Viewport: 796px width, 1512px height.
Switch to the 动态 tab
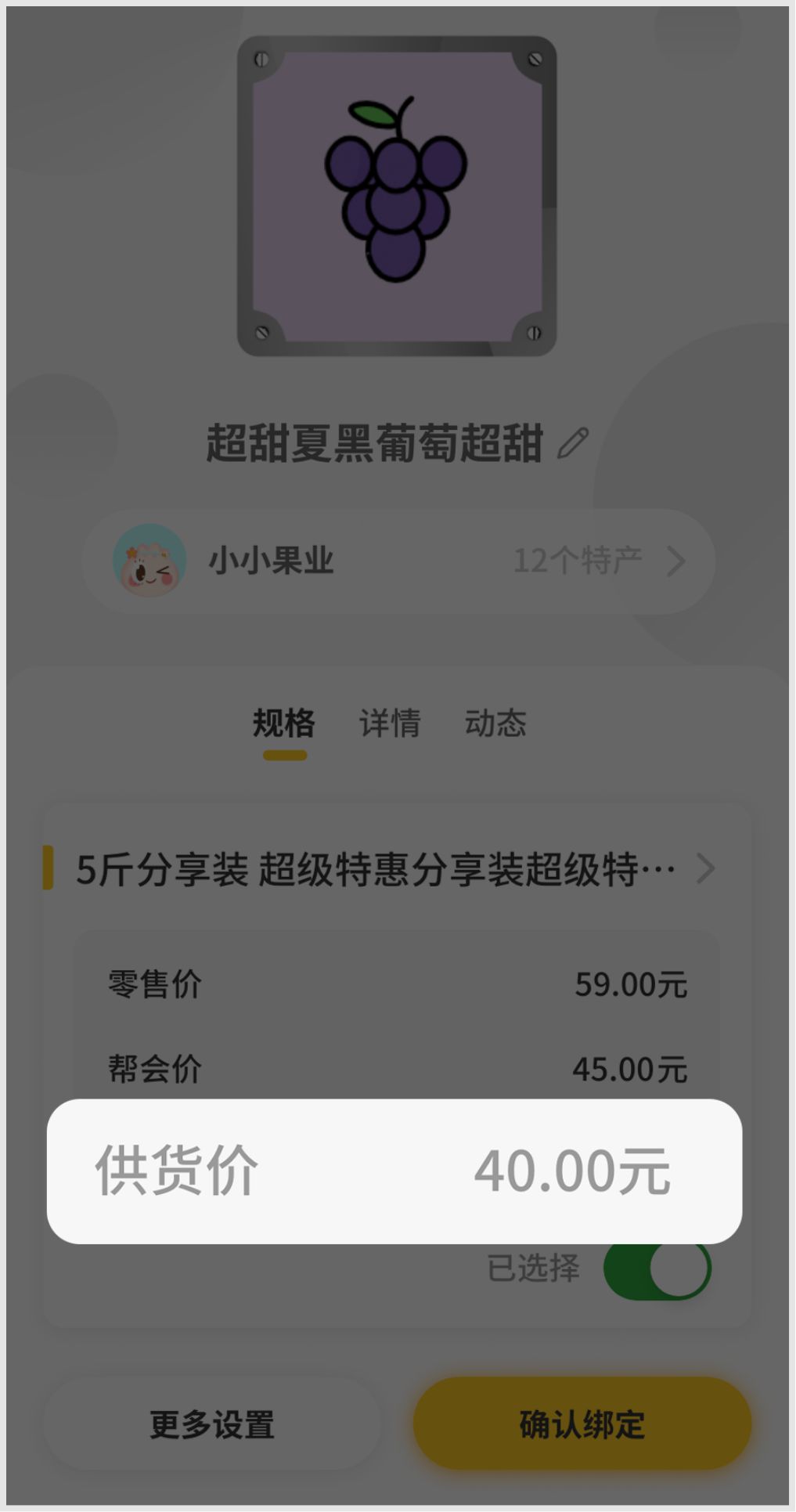(495, 723)
